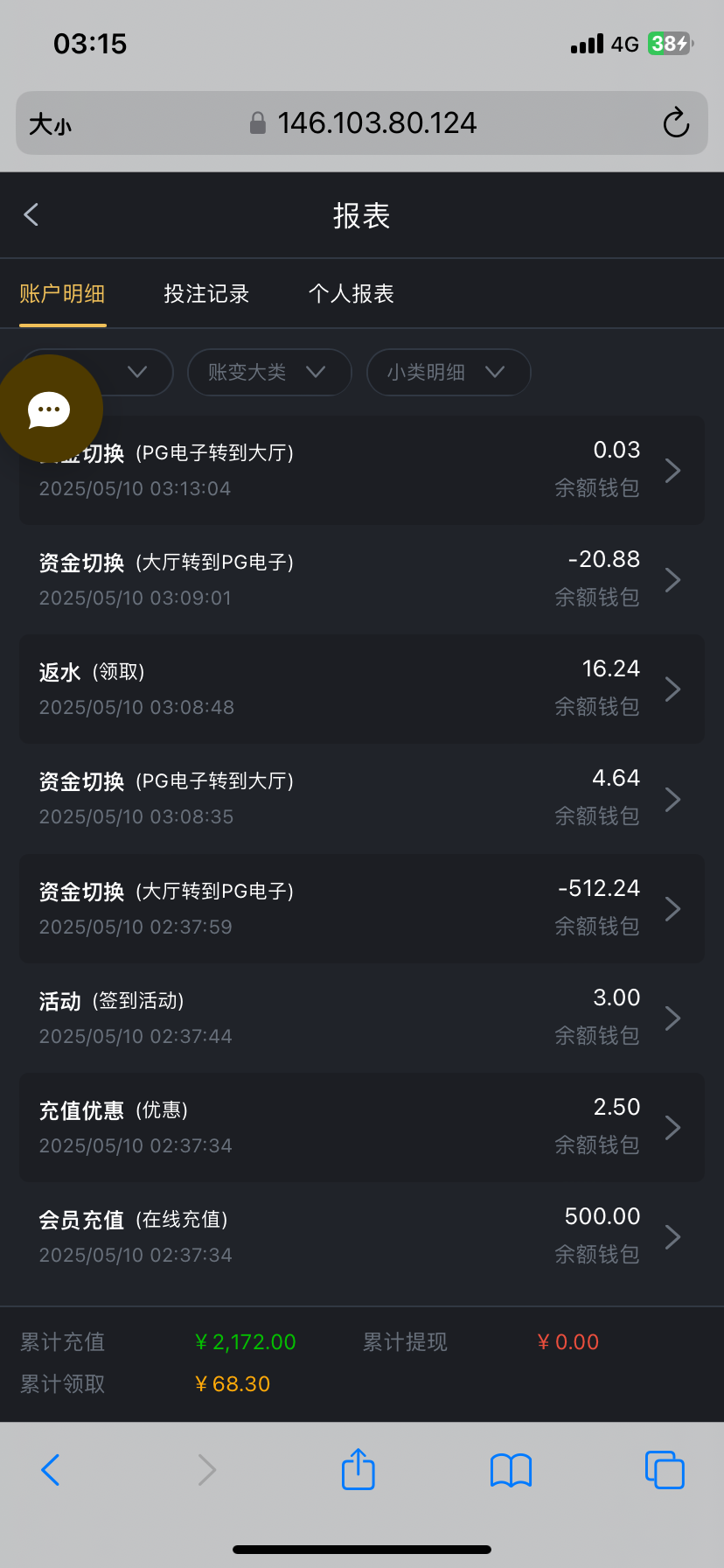Open the 大小 page text size menu
The height and width of the screenshot is (1568, 724).
pyautogui.click(x=50, y=124)
